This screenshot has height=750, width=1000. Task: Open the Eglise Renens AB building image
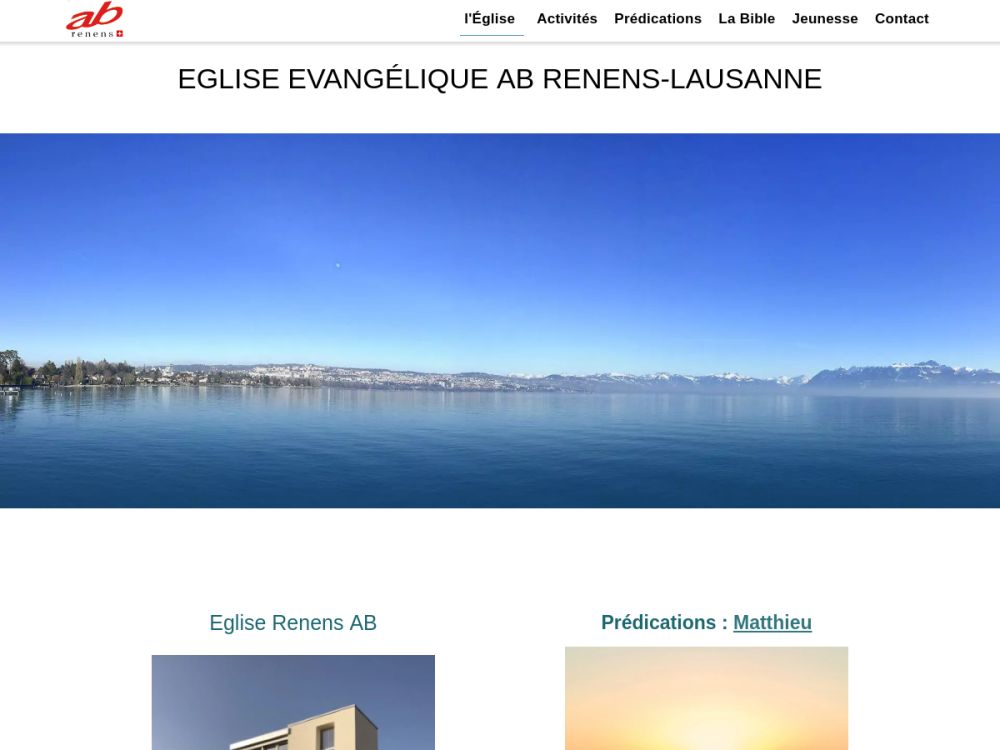click(x=293, y=702)
